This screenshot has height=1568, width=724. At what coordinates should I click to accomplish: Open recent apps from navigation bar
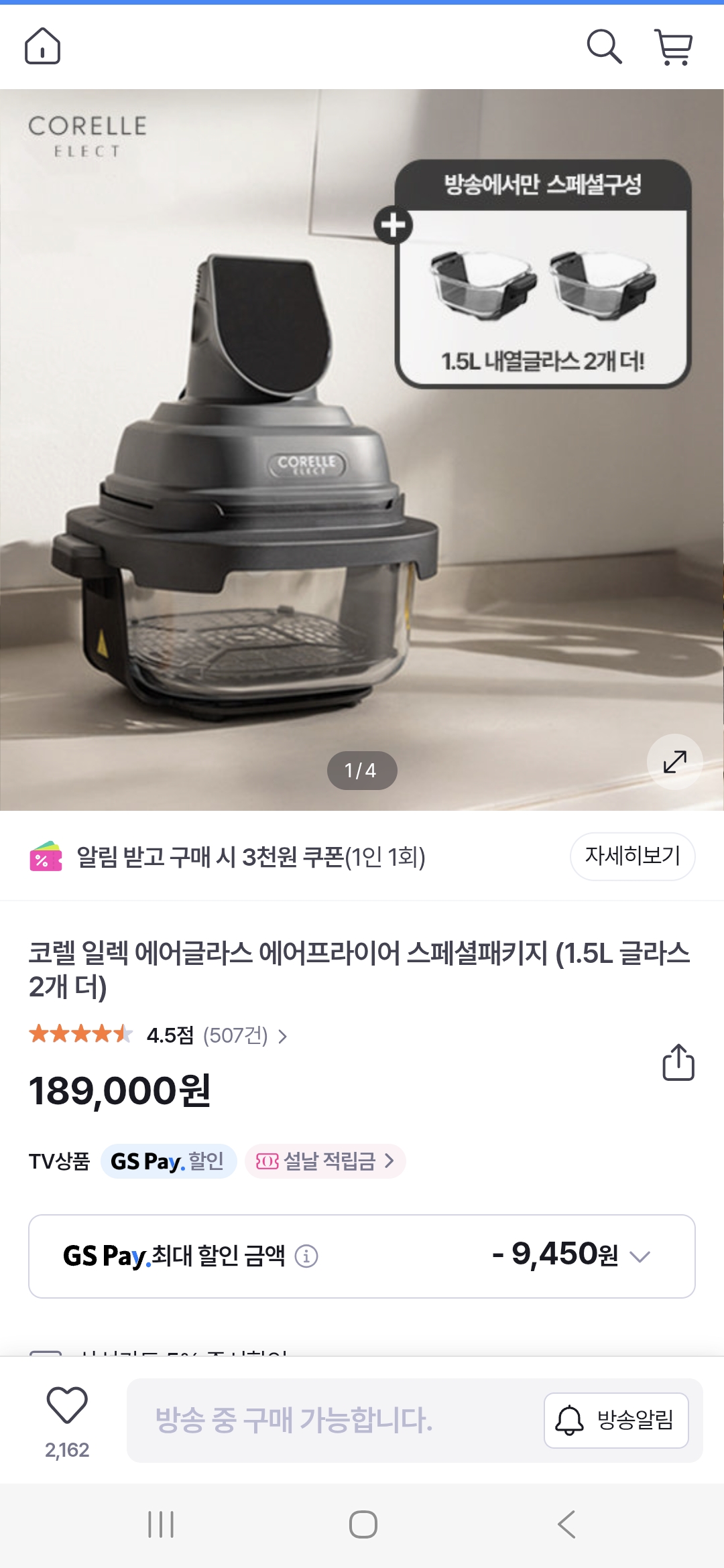point(161,1524)
